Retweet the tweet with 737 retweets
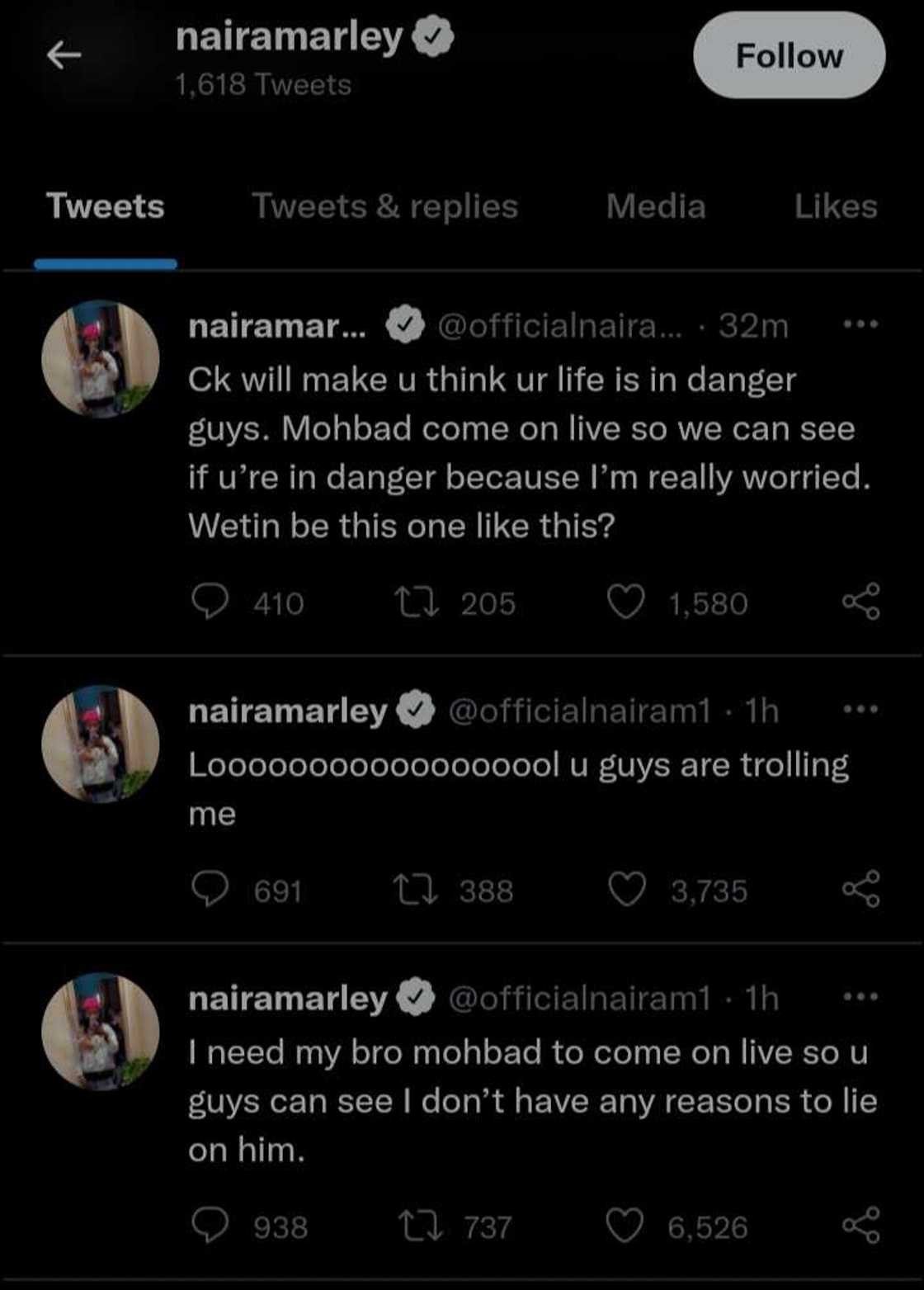The height and width of the screenshot is (1290, 924). (419, 1226)
